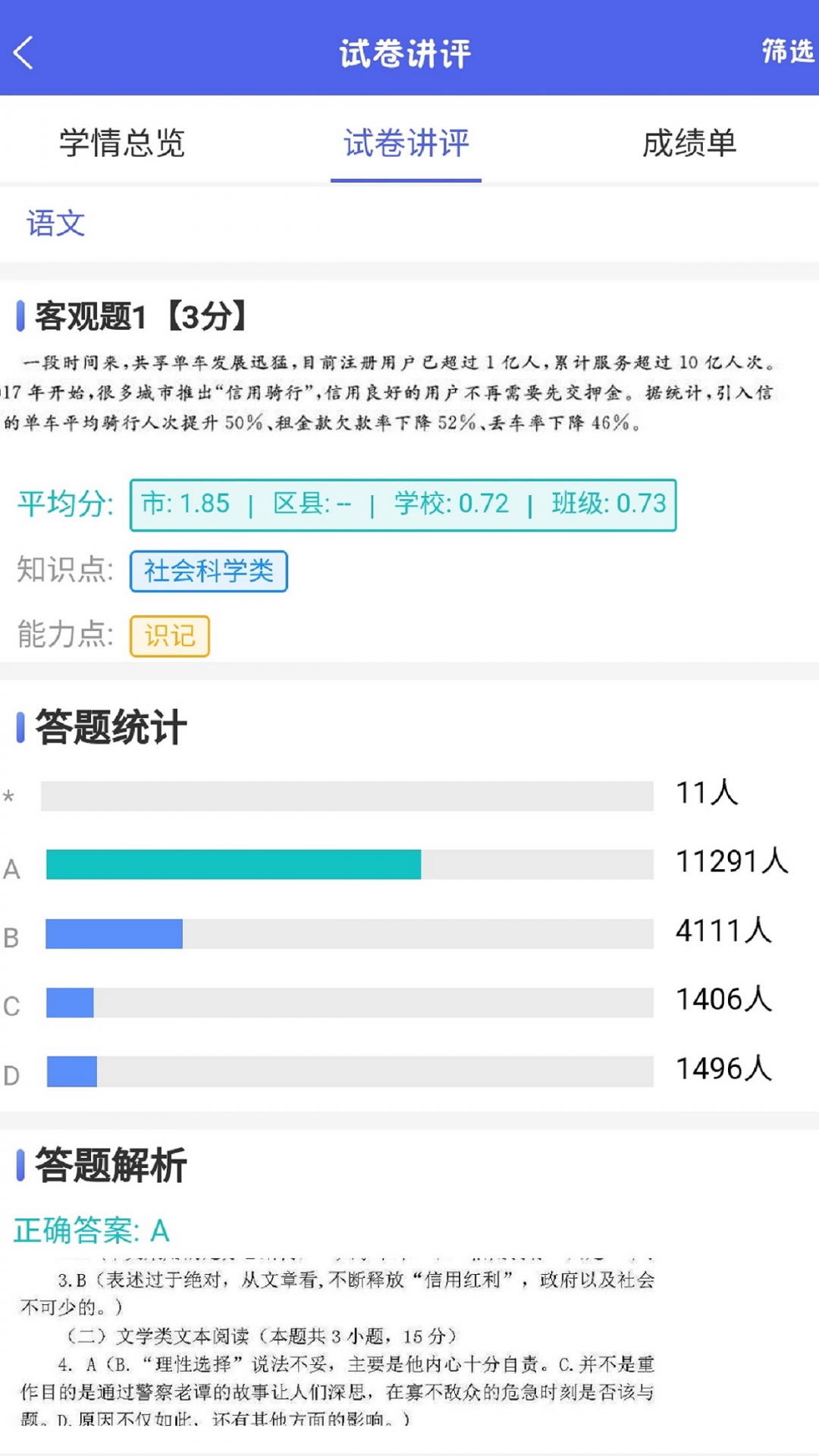
Task: Tap the 识记 ability point chip
Action: (x=170, y=635)
